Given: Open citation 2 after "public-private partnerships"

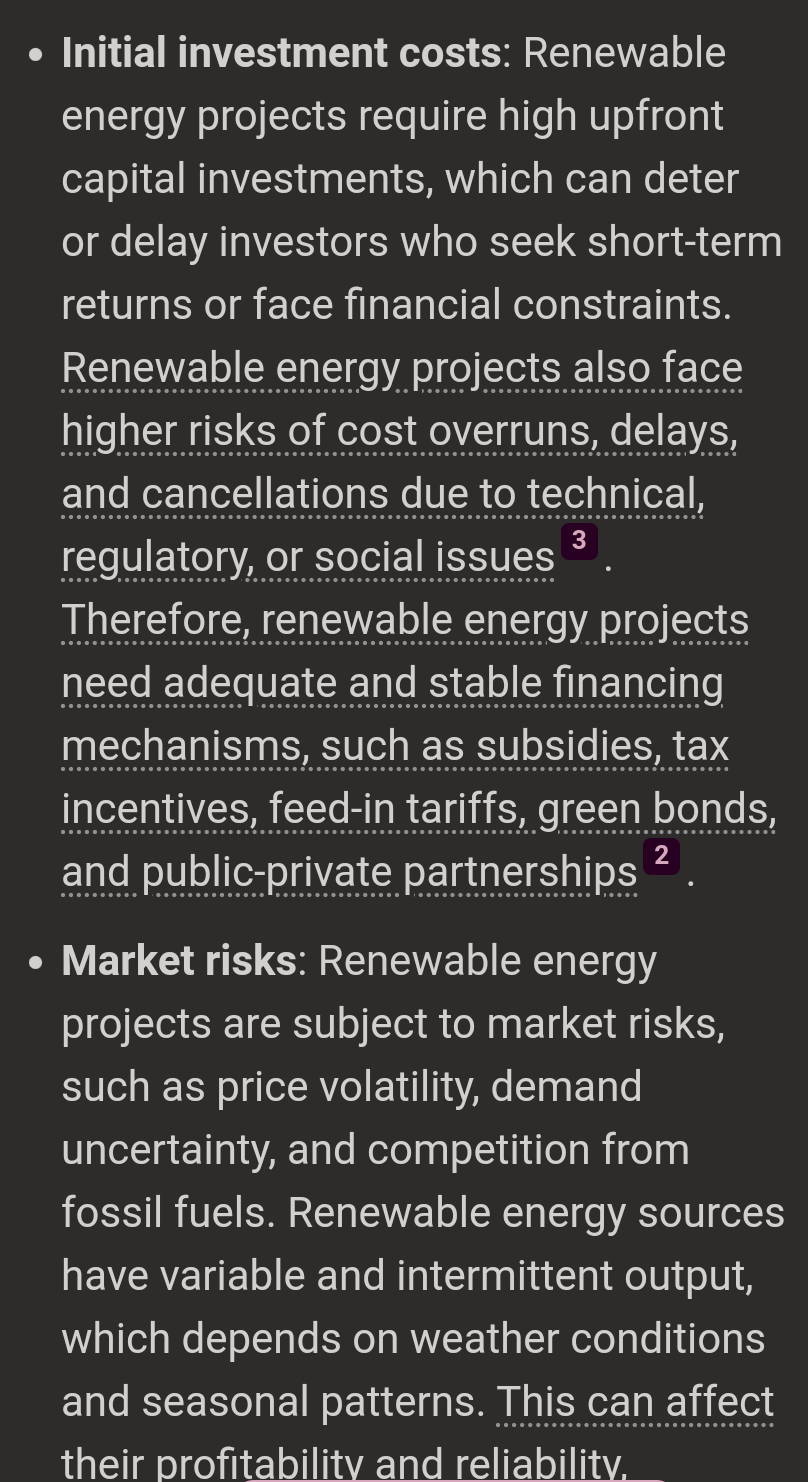Looking at the screenshot, I should 661,857.
